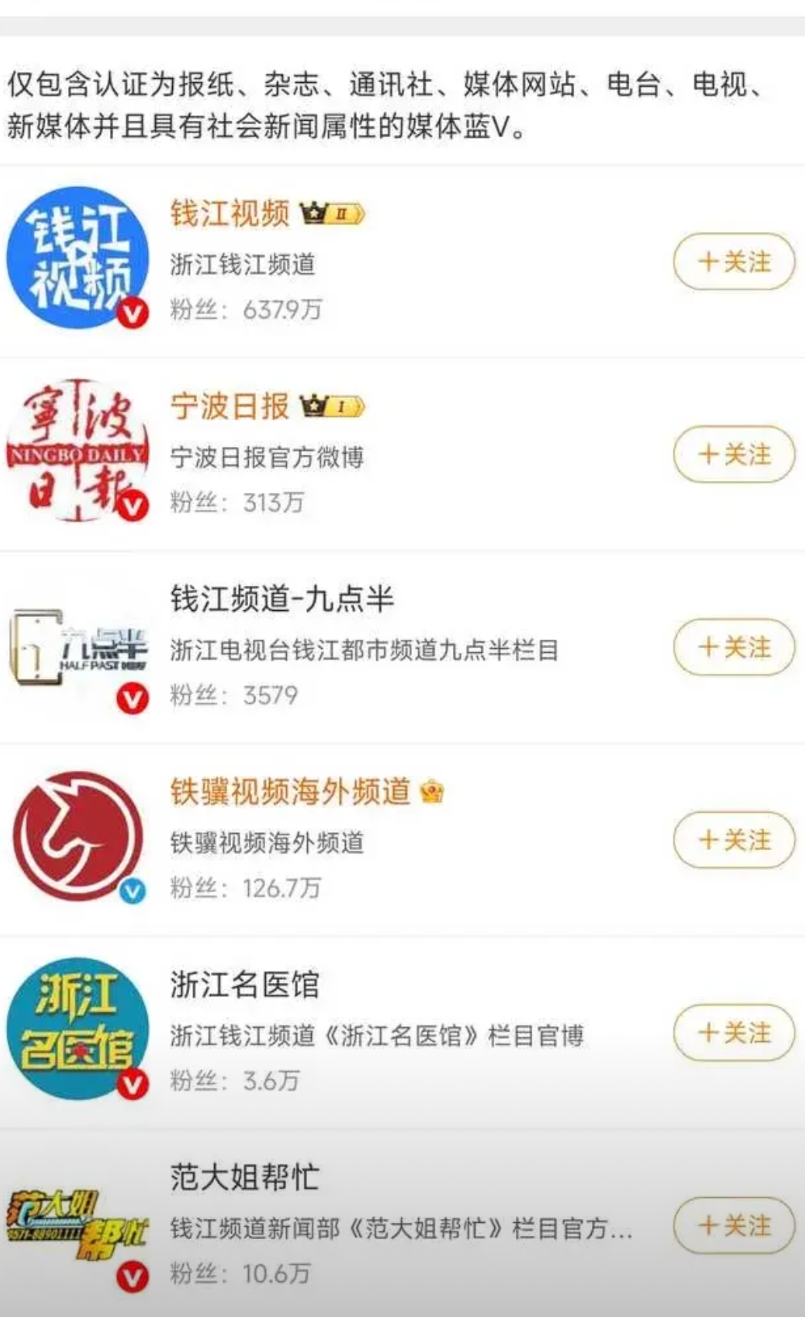
Task: Open 范大姐帮忙 profile row
Action: point(402,1225)
